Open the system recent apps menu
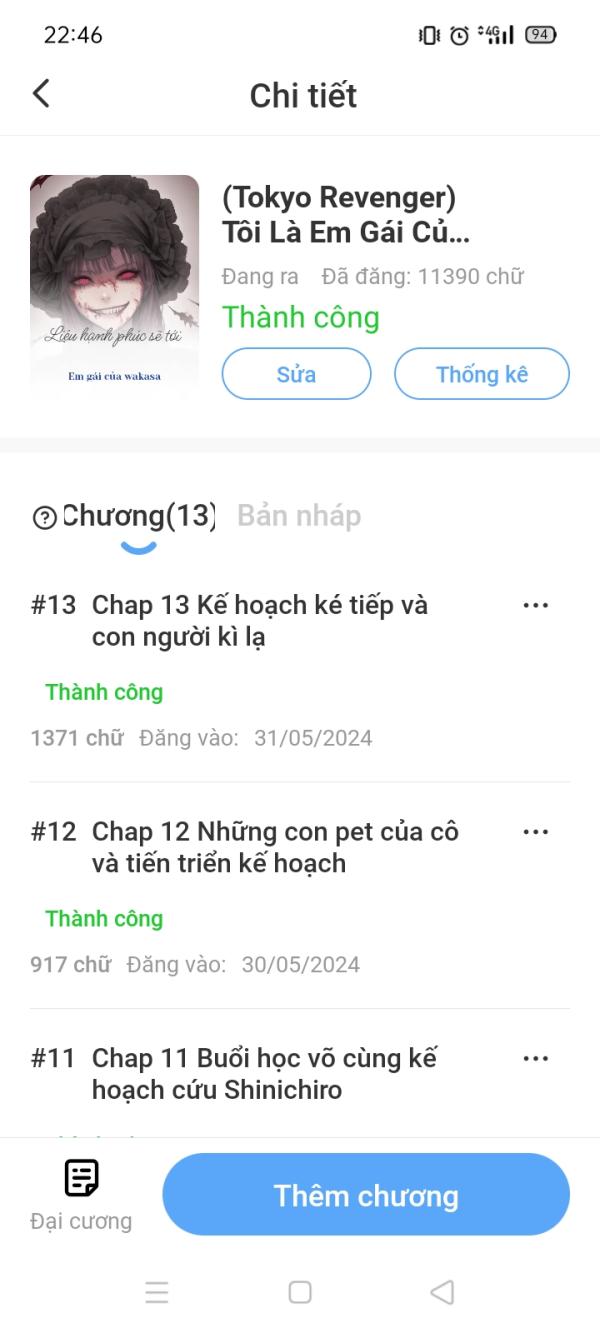 point(157,1292)
